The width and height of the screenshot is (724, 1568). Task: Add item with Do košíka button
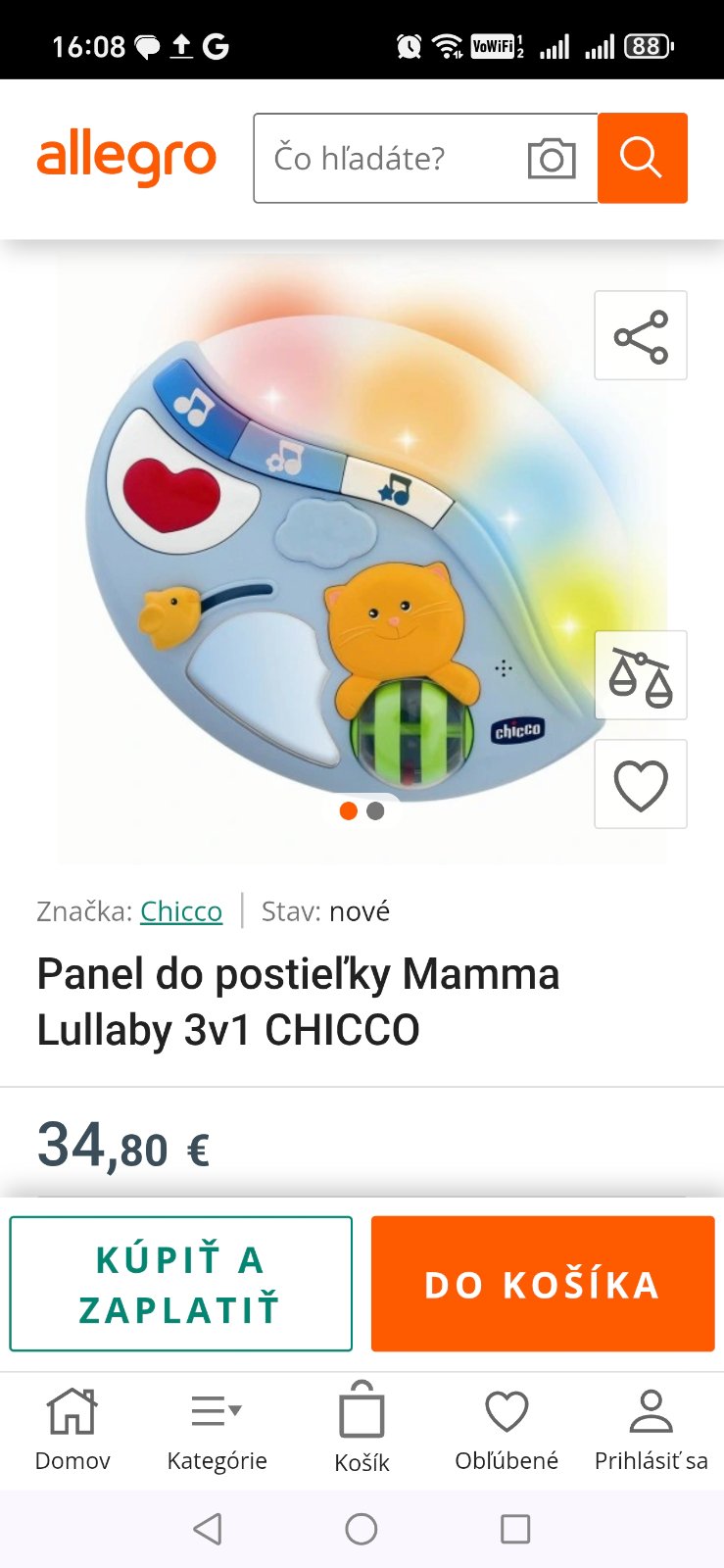(x=543, y=1284)
